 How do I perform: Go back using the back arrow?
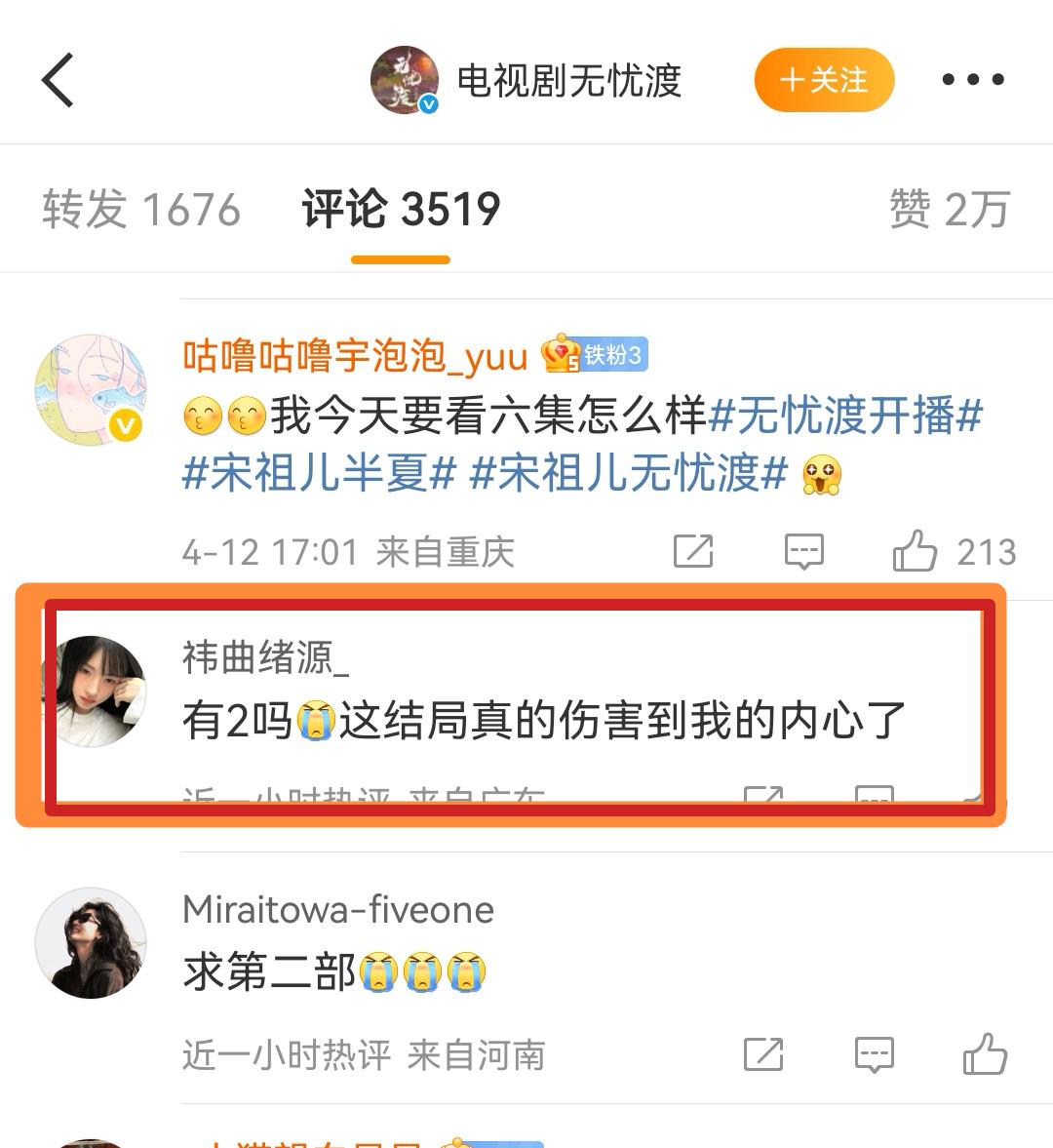tap(58, 80)
